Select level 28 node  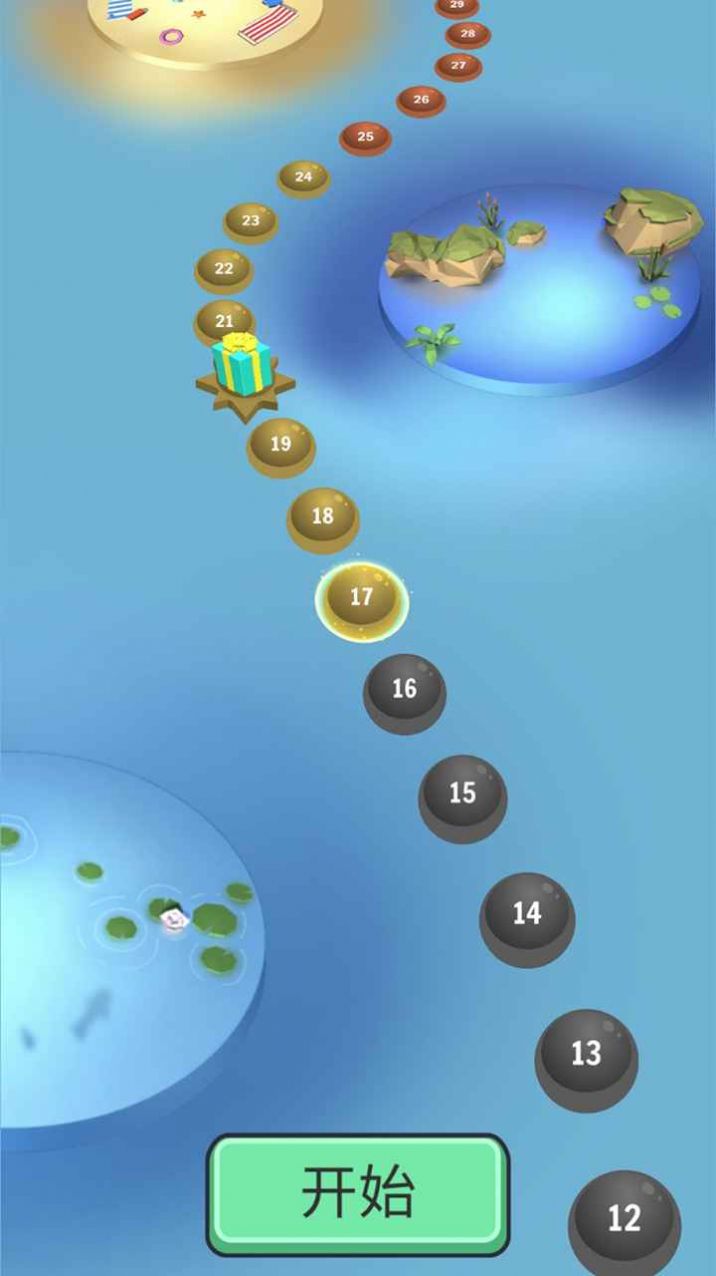pos(468,34)
